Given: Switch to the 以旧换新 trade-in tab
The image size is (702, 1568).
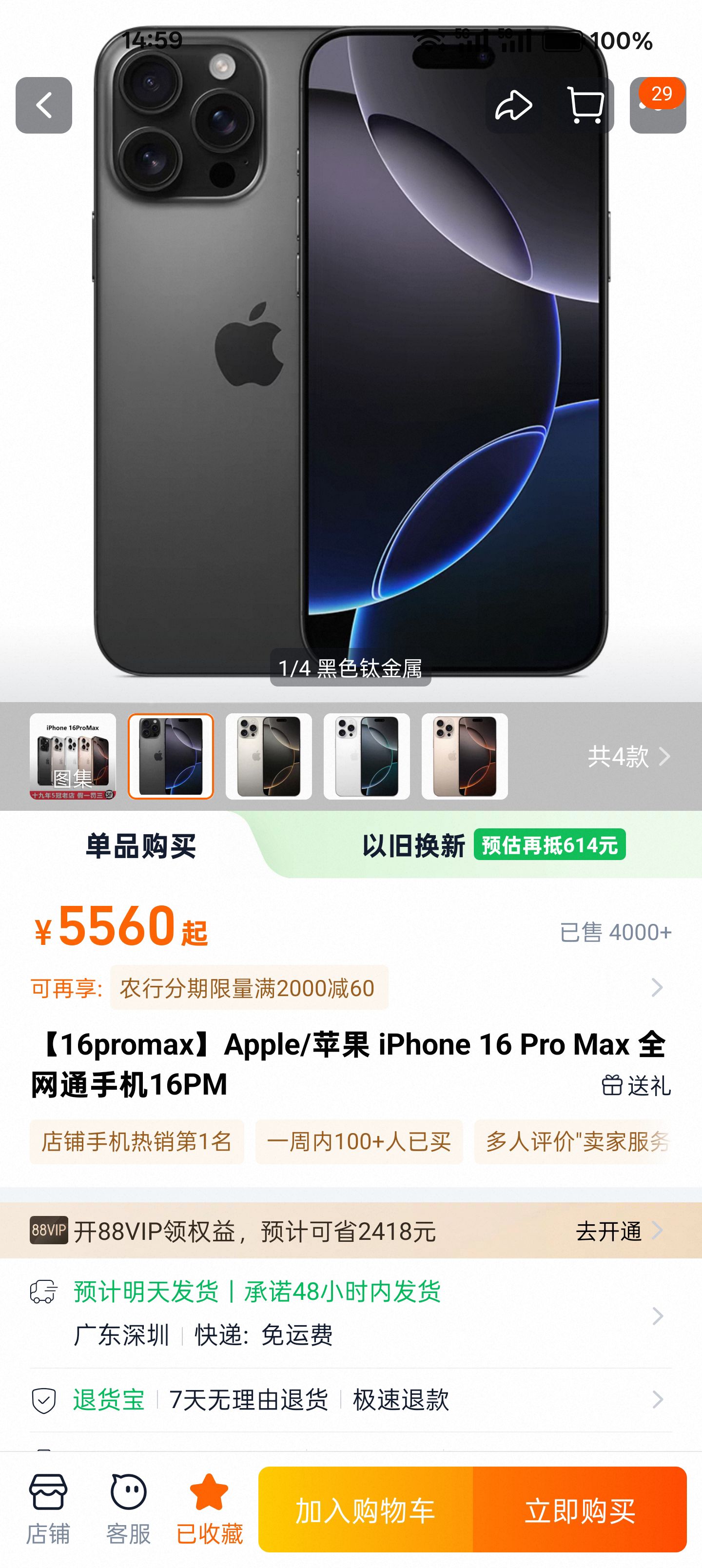Looking at the screenshot, I should [493, 845].
